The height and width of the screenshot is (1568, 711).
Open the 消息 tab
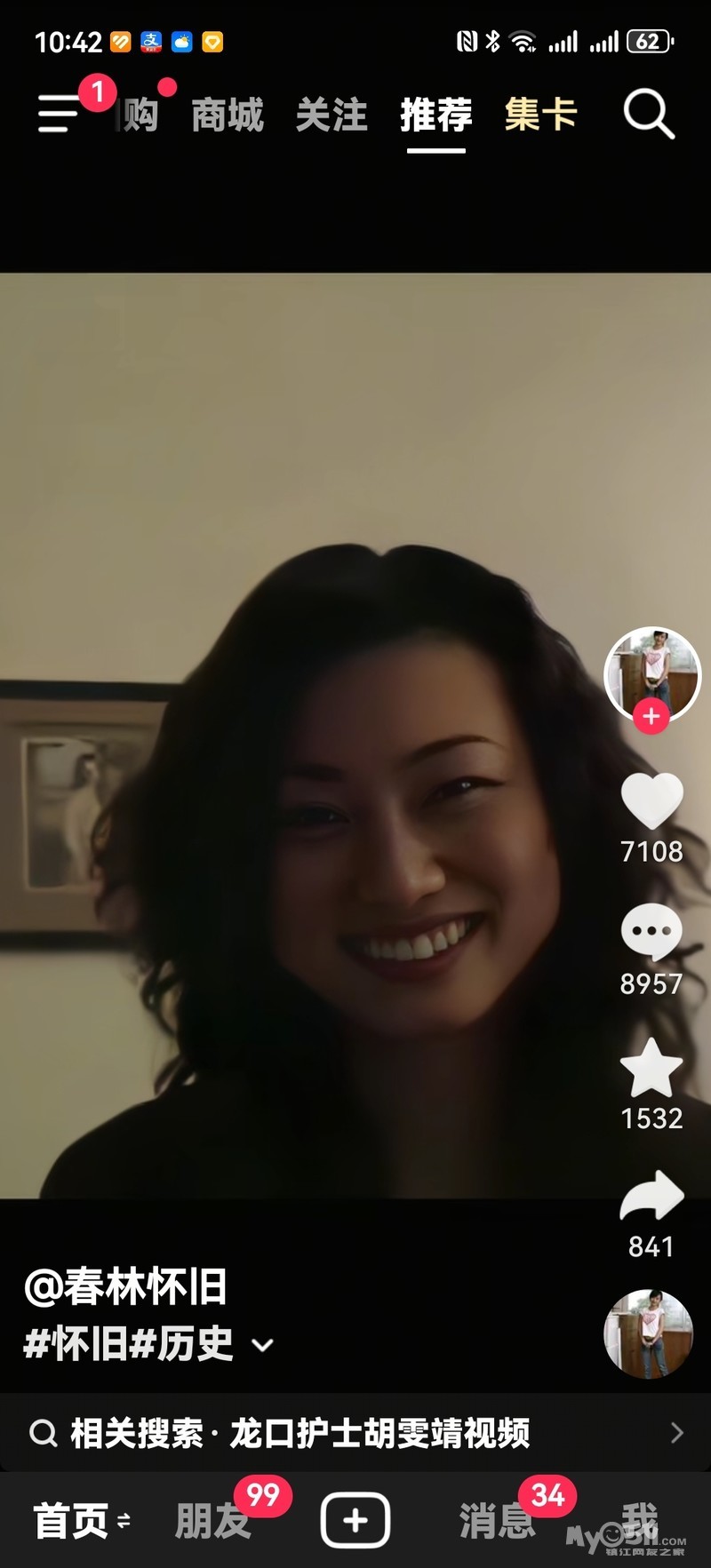tap(498, 1521)
